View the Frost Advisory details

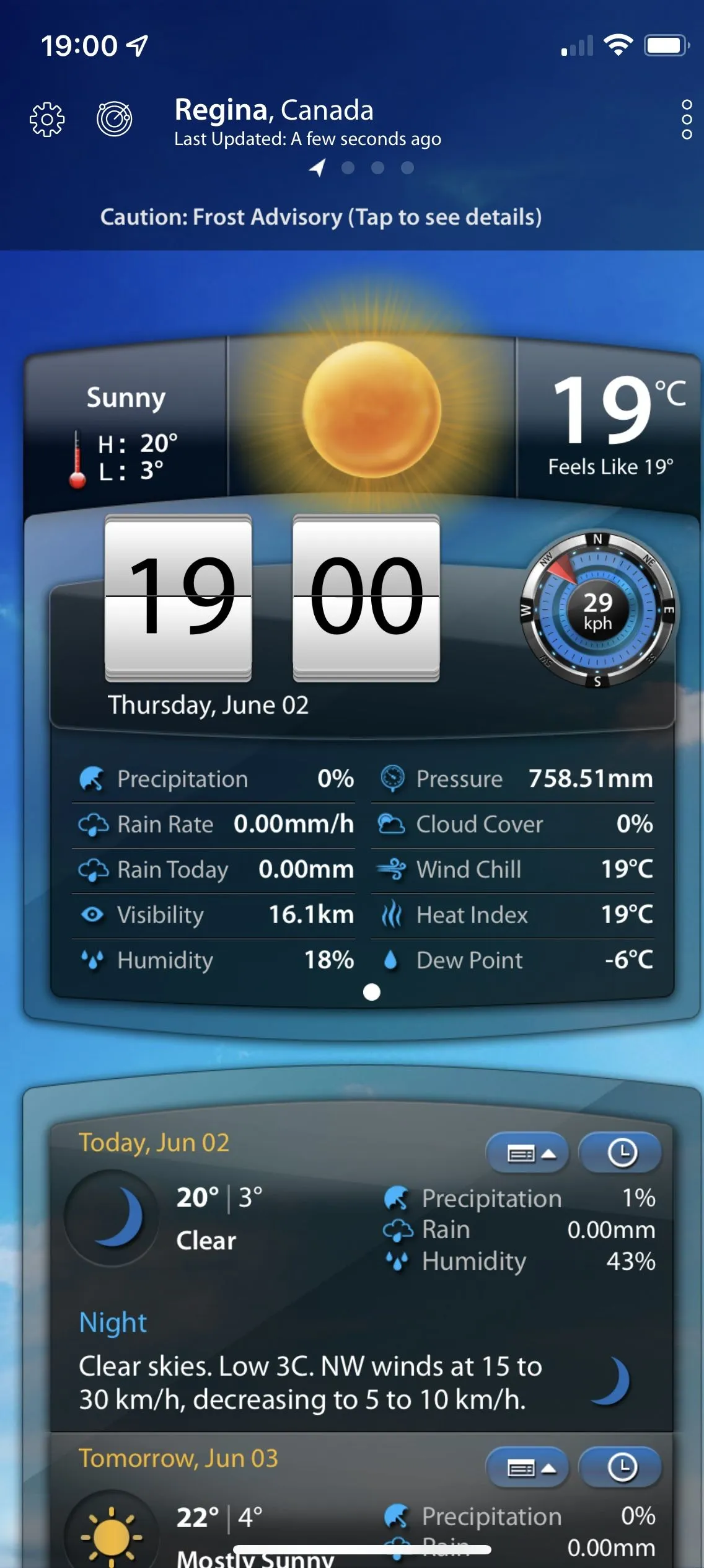pyautogui.click(x=320, y=218)
